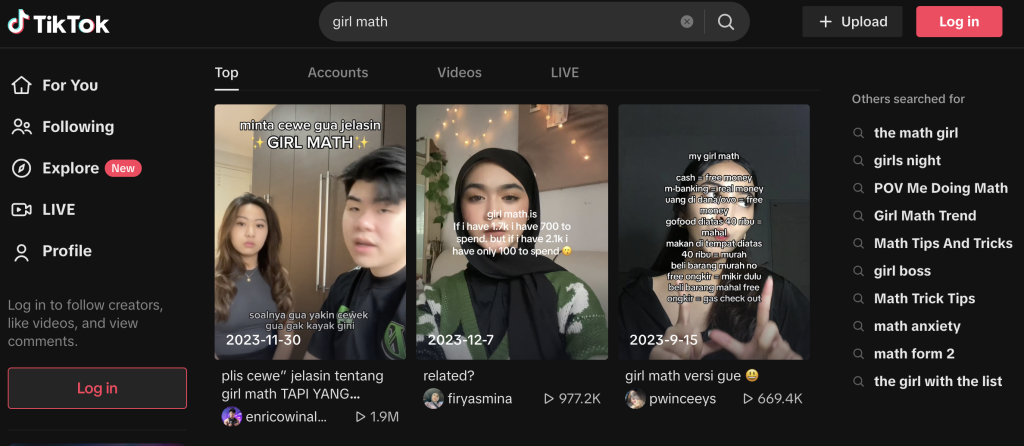This screenshot has height=446, width=1024.
Task: Switch to the Videos tab
Action: coord(459,72)
